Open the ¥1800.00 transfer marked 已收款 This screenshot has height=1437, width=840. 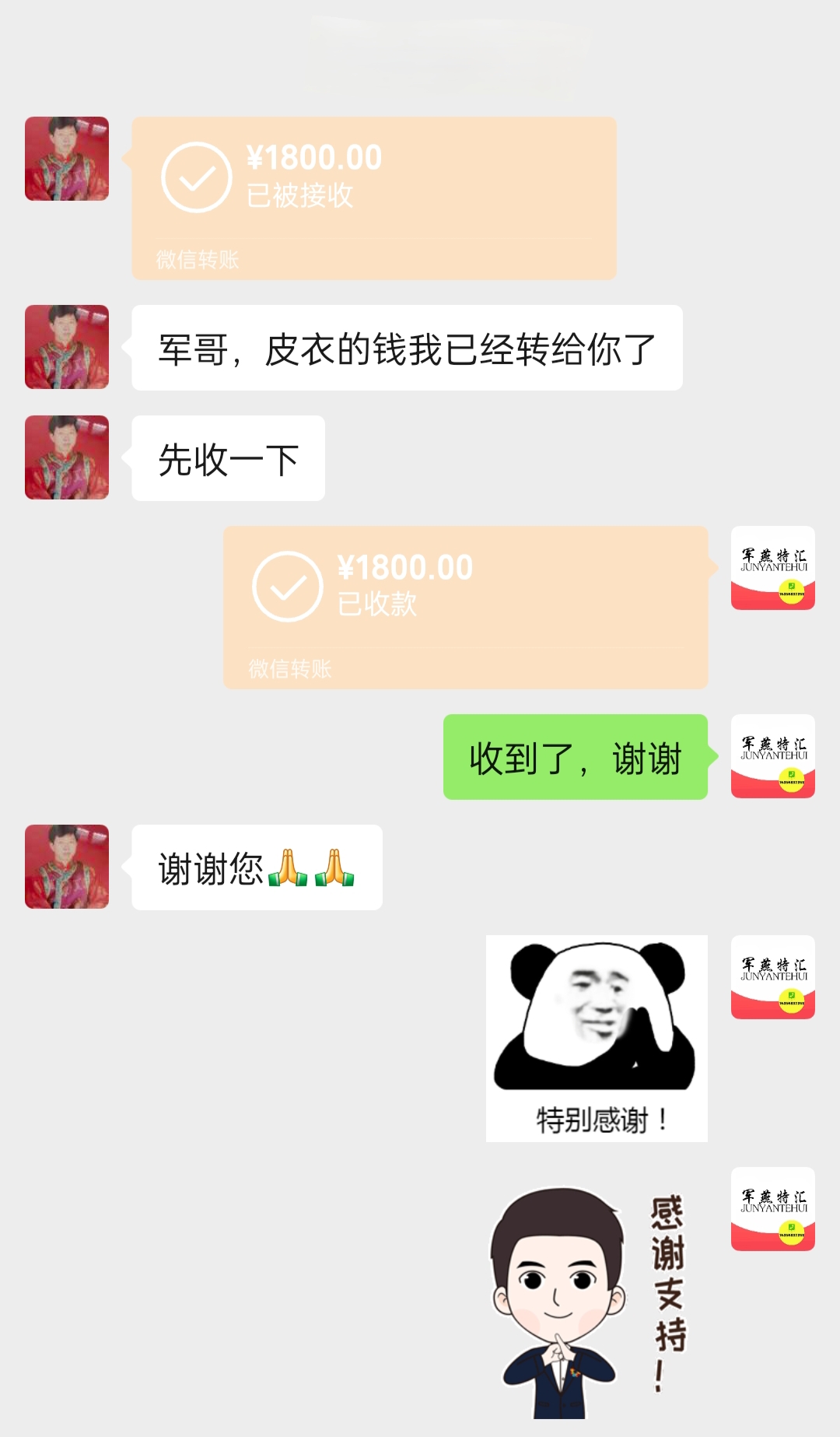click(x=465, y=607)
